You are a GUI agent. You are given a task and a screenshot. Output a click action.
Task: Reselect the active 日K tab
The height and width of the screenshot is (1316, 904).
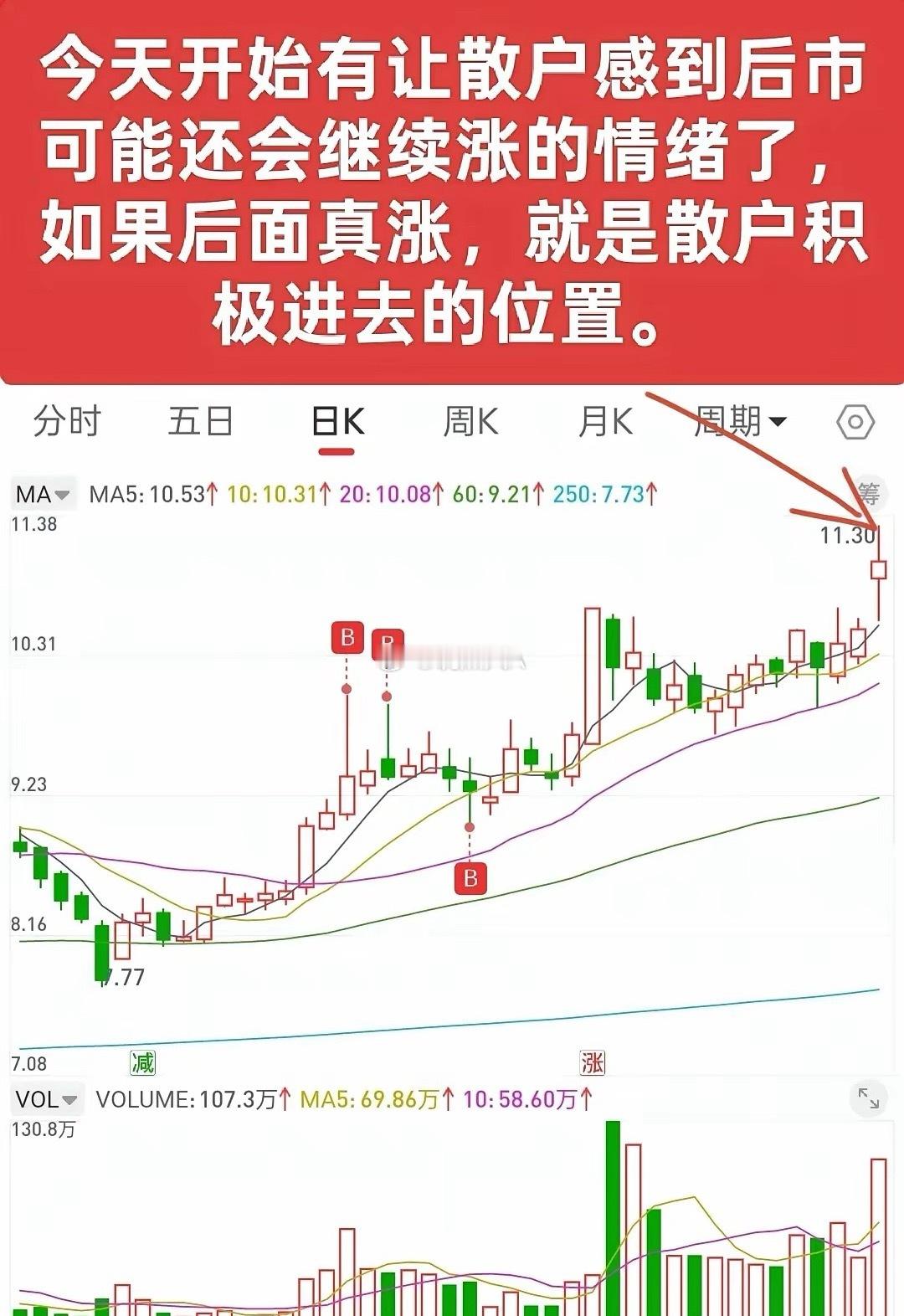[x=335, y=422]
